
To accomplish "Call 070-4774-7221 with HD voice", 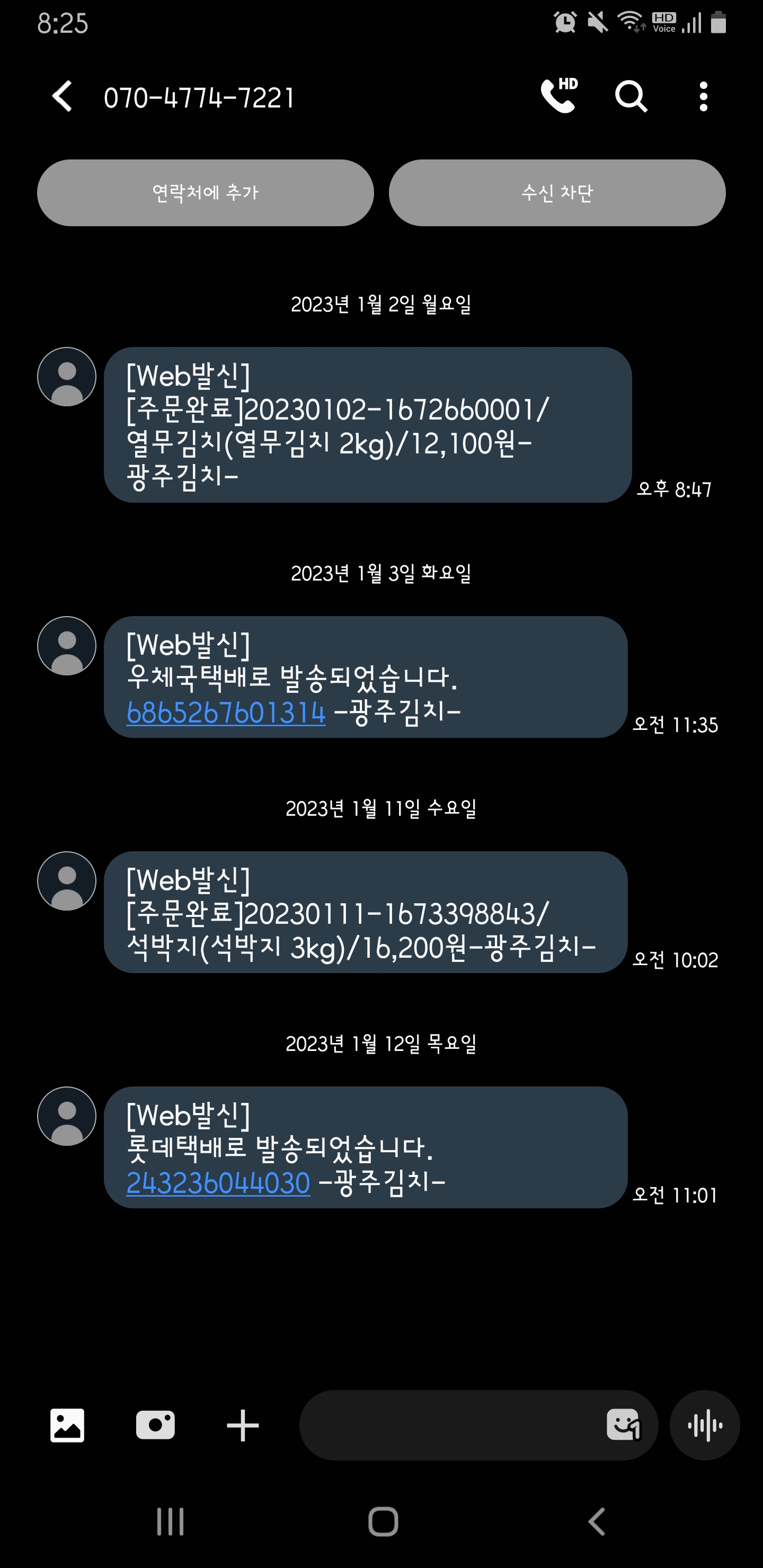I will coord(560,96).
